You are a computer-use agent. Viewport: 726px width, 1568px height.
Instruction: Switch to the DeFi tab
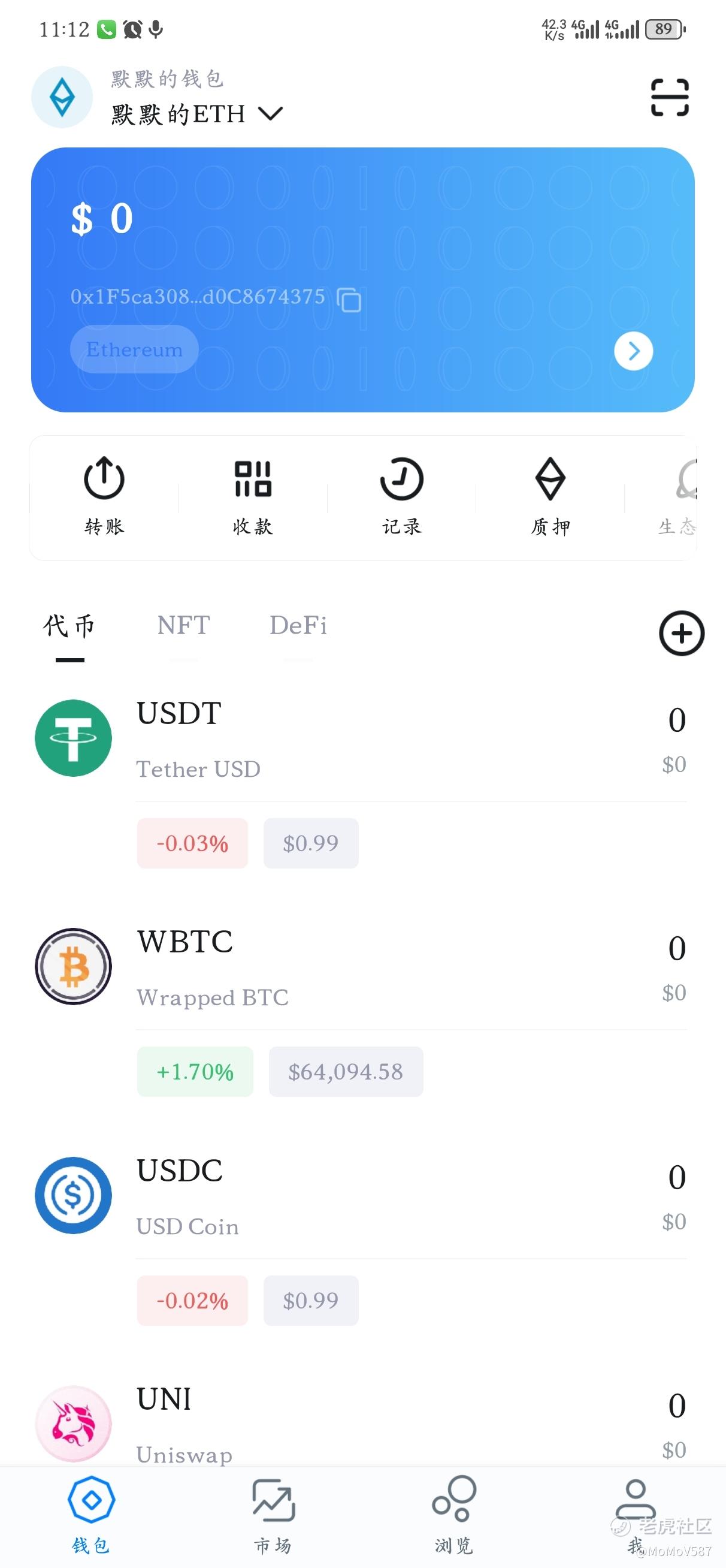(x=298, y=625)
